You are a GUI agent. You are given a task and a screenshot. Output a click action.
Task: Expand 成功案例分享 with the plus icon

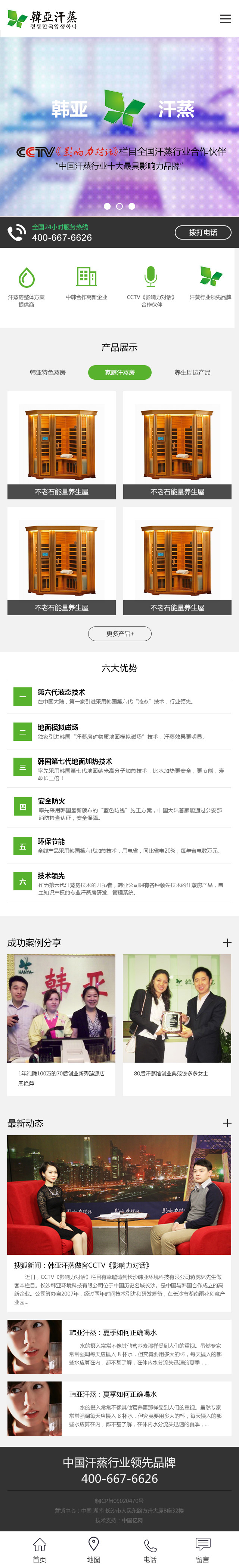tap(227, 942)
